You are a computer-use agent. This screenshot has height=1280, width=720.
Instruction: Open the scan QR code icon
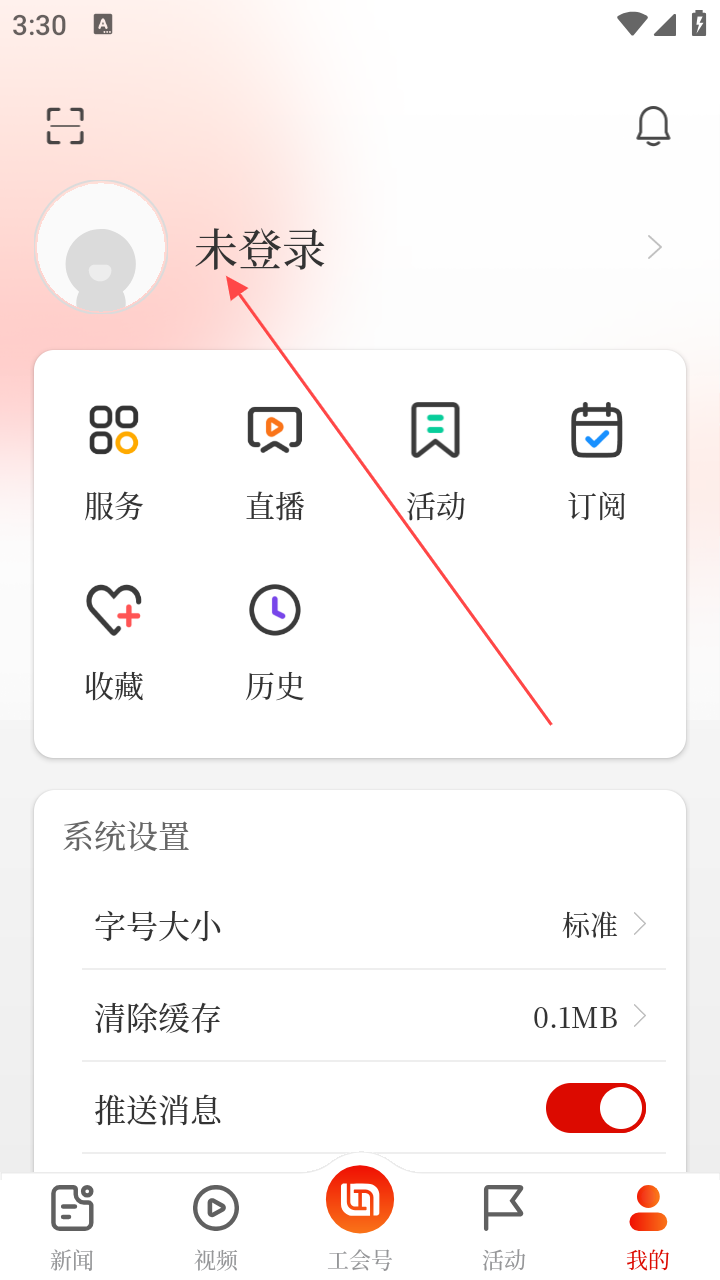pyautogui.click(x=65, y=126)
